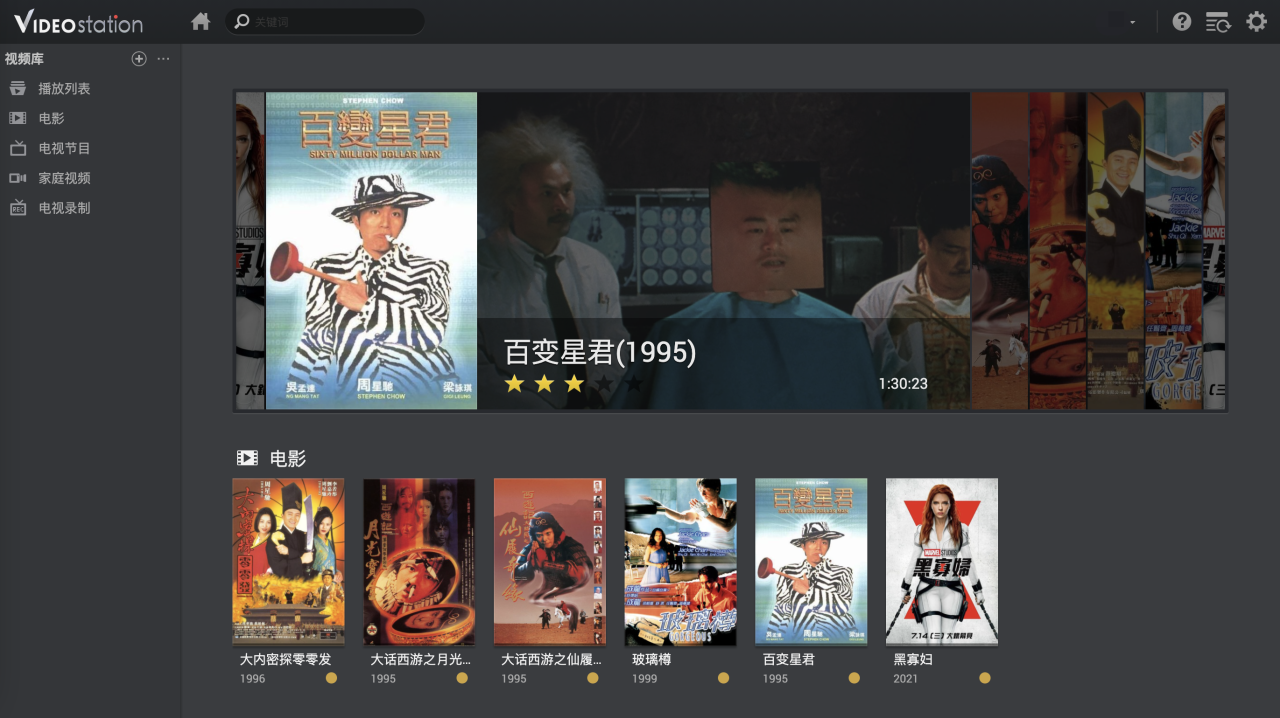
Task: Open the 玻璃樽 movie card
Action: pyautogui.click(x=680, y=562)
